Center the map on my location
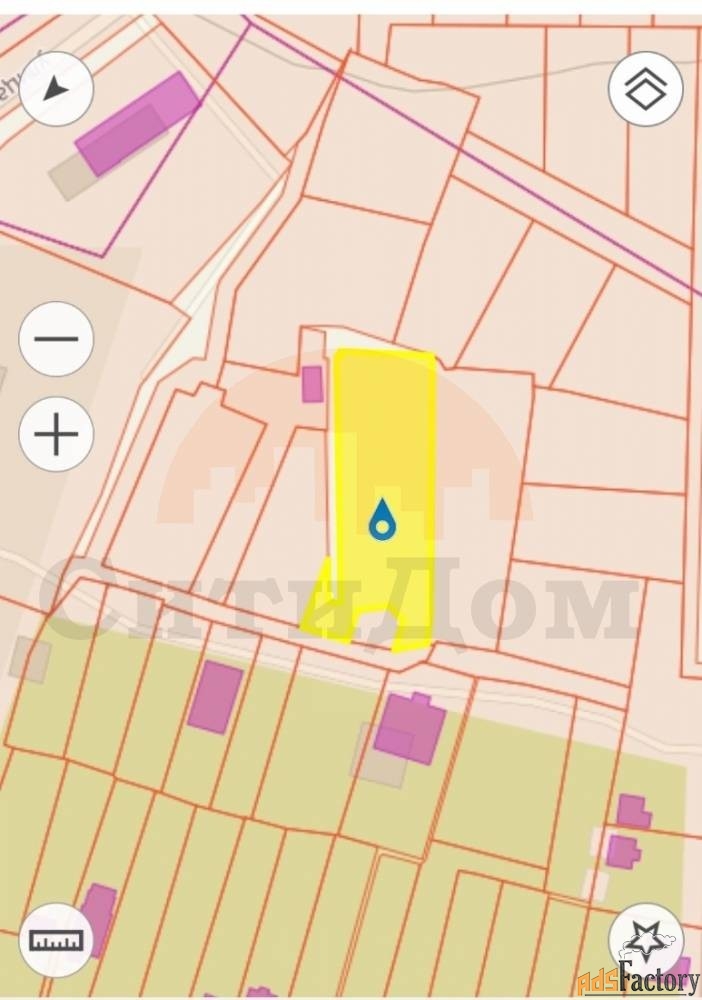Screen dimensions: 702x1000 [57, 89]
